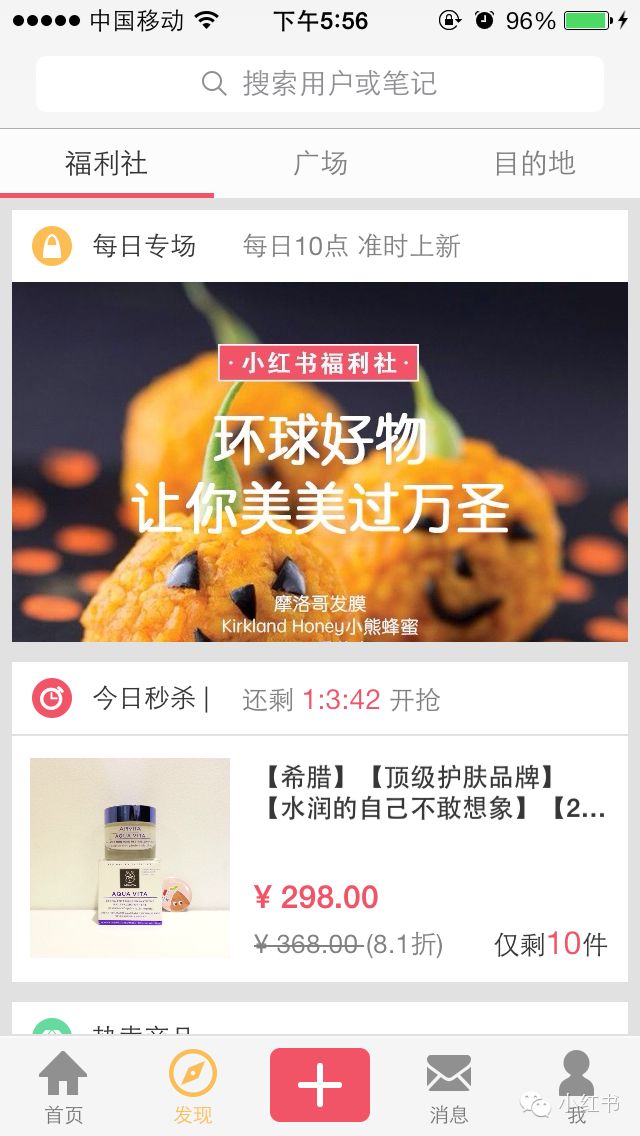Open the 希腊 顶级护肤品牌 flash-sale product
The width and height of the screenshot is (640, 1136).
point(320,858)
